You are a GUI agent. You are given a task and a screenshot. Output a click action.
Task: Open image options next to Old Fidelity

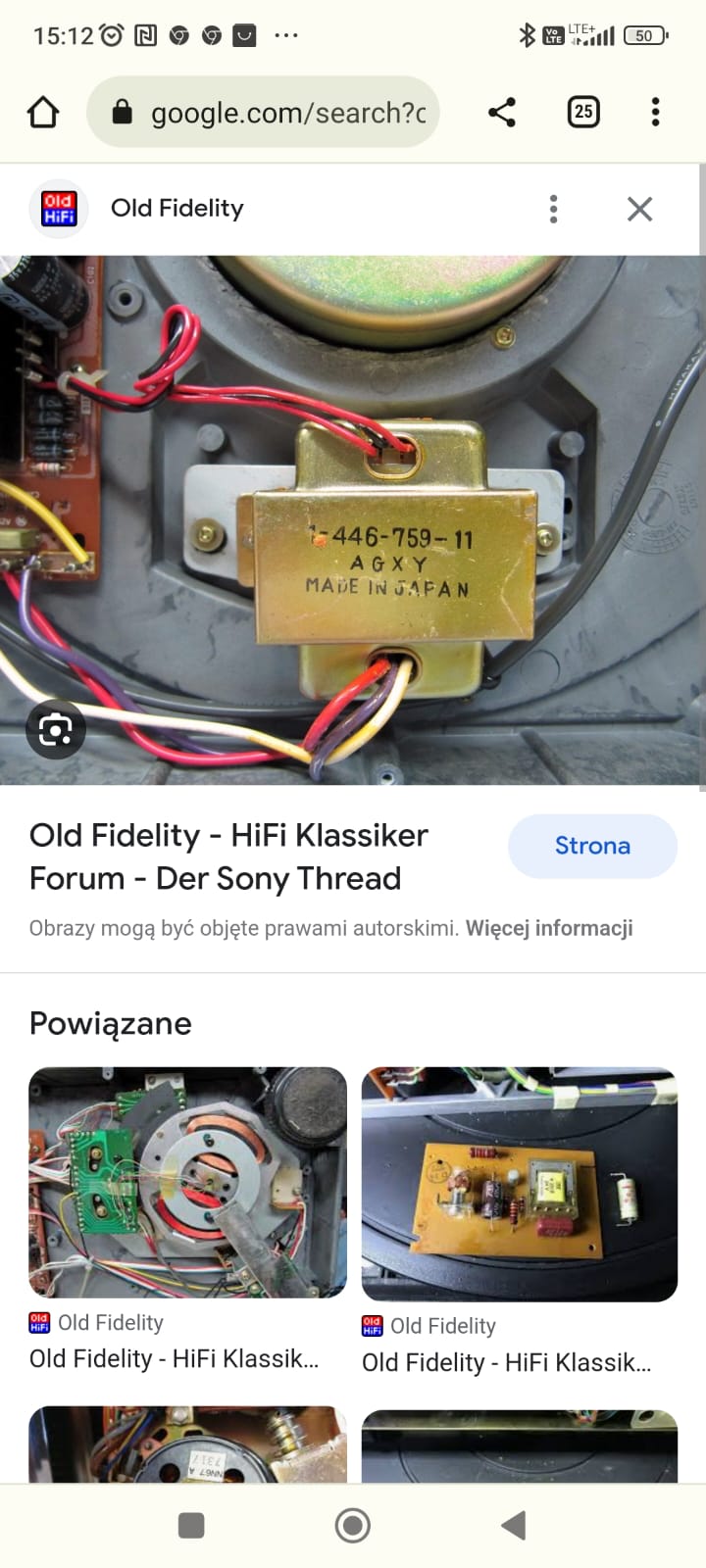[x=554, y=209]
